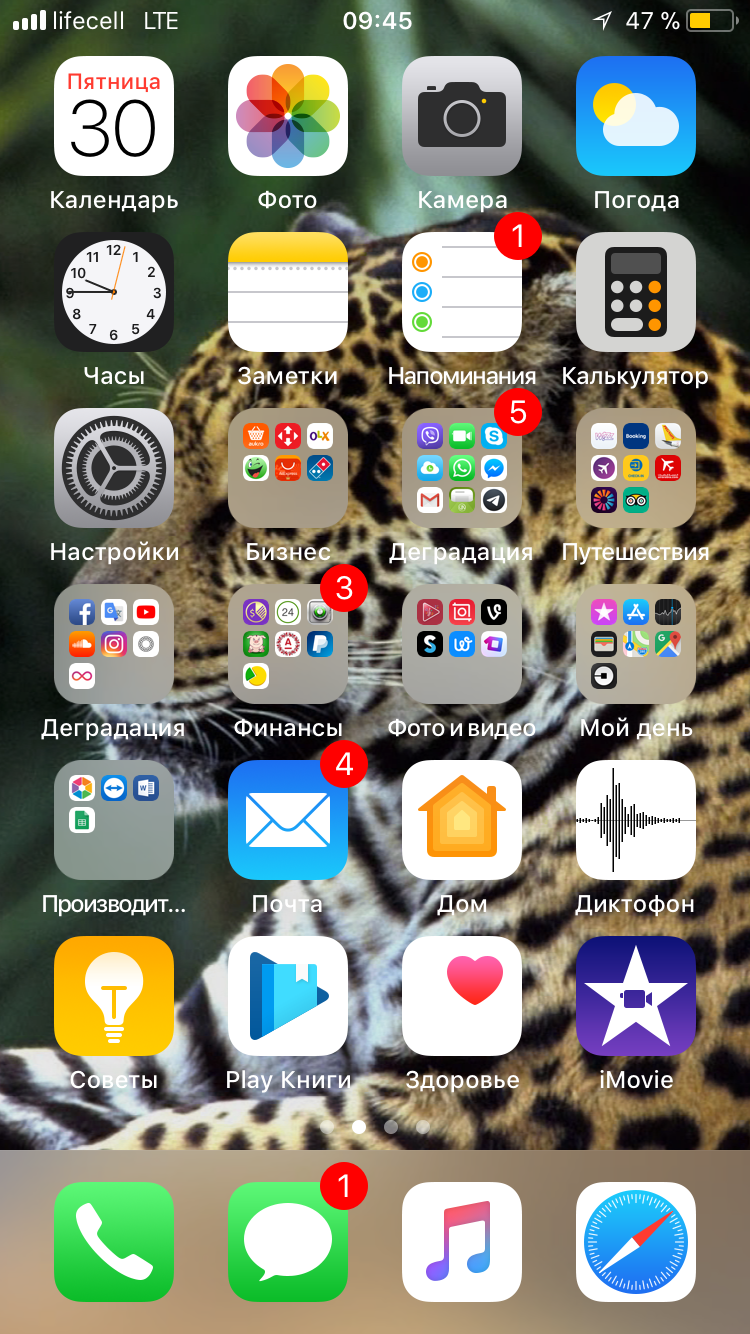Check the Погода app

coord(636,116)
